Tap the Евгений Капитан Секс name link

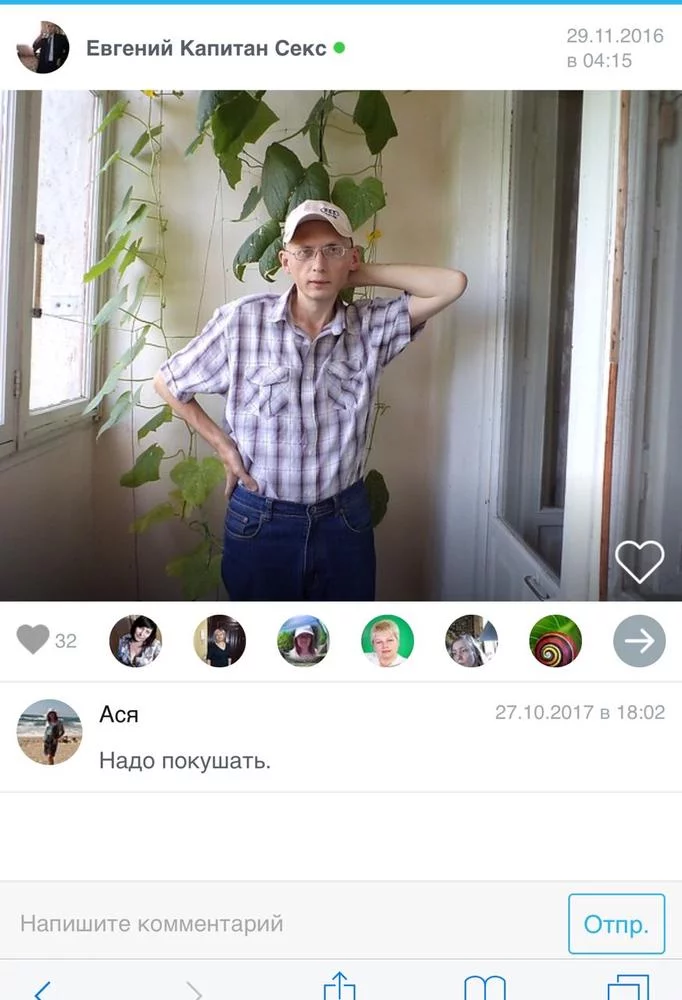click(206, 48)
